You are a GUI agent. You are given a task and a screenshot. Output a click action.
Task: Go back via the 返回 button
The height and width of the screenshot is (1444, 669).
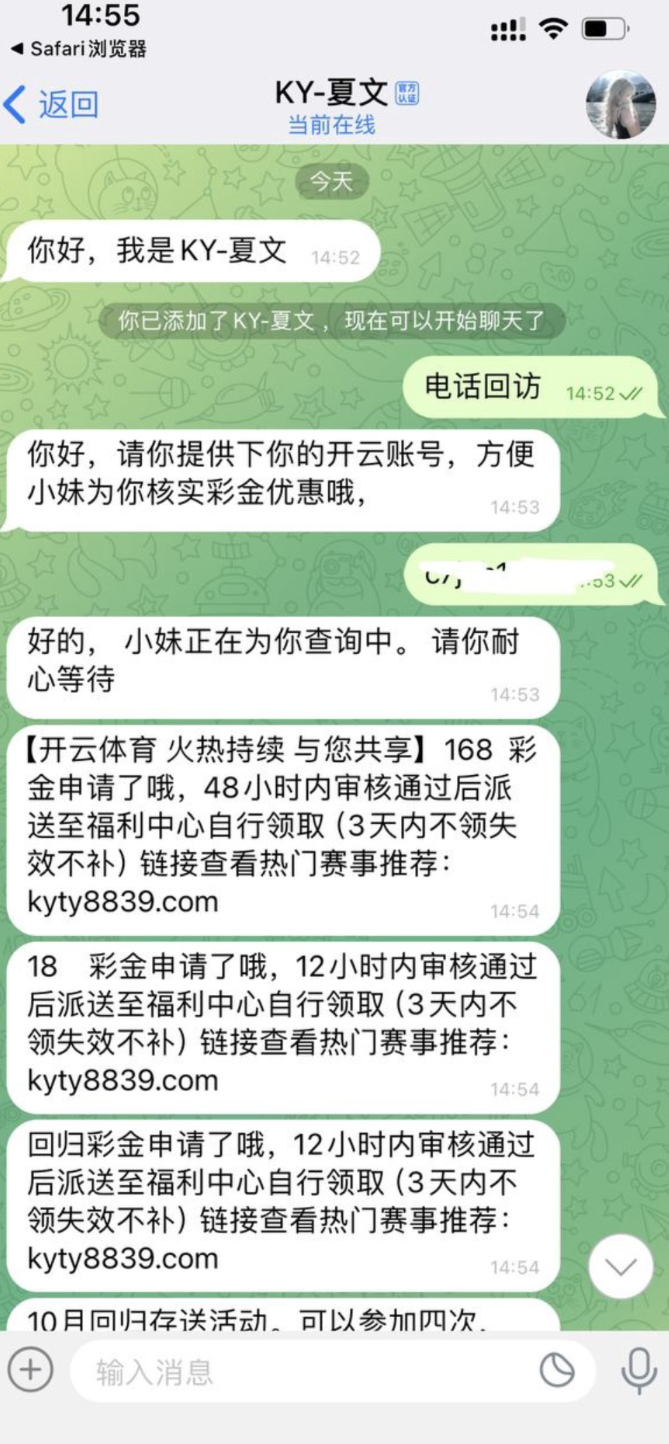click(x=52, y=104)
